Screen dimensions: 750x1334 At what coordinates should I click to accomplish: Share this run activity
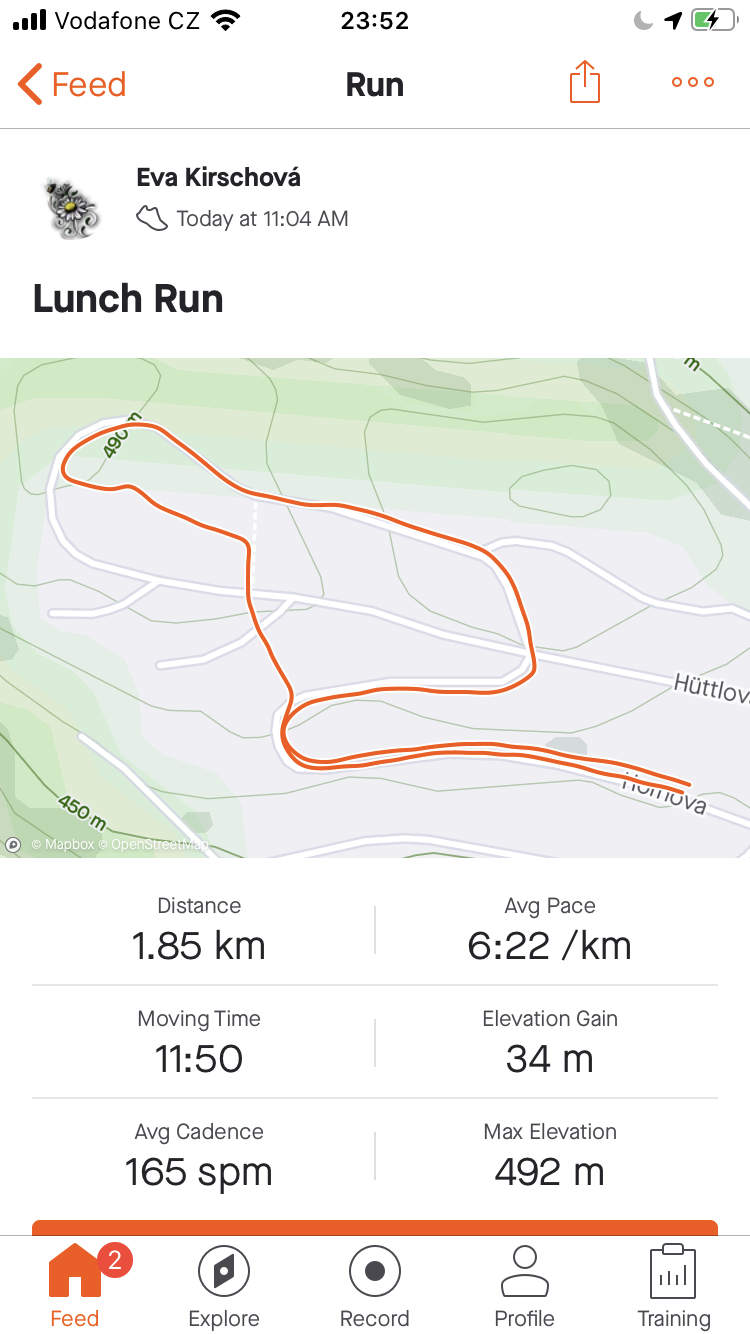coord(585,82)
